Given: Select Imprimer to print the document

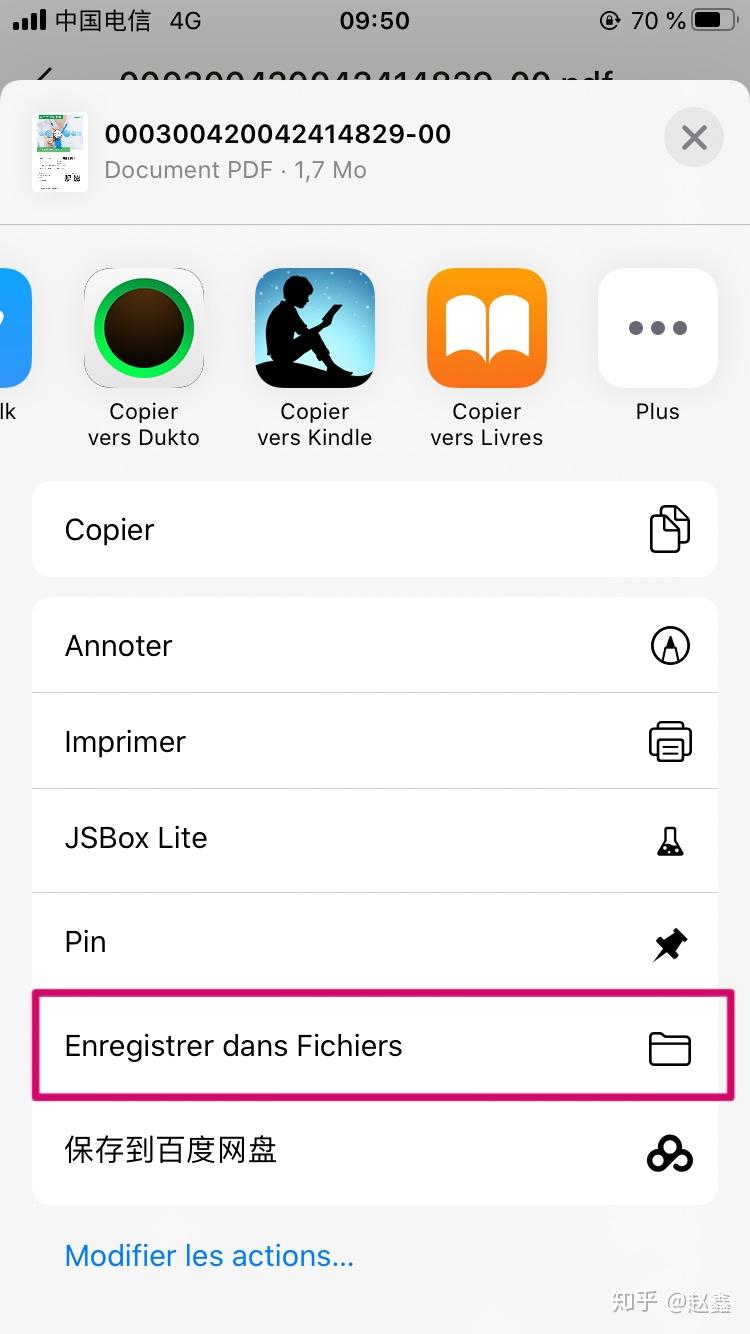Looking at the screenshot, I should coord(375,742).
